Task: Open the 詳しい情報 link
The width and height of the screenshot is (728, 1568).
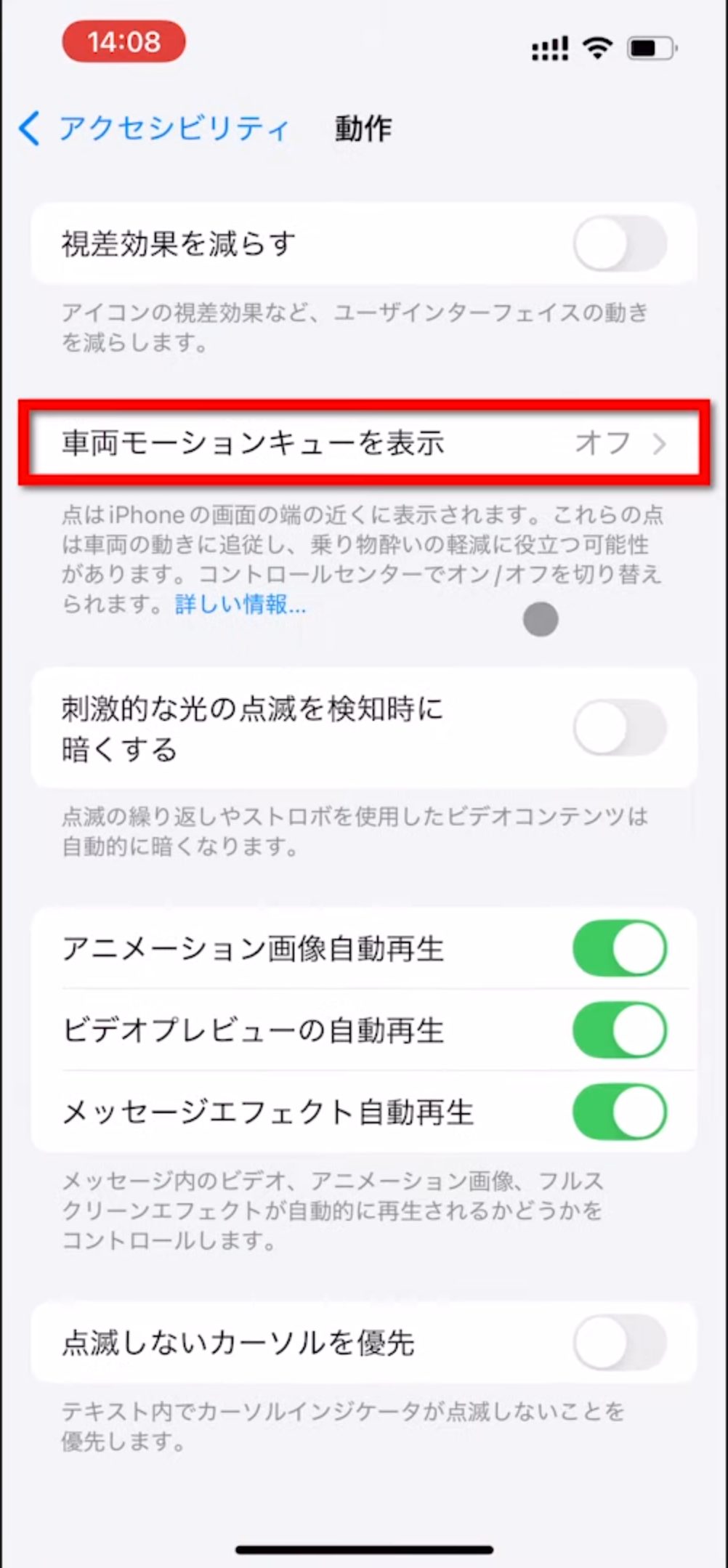Action: [x=240, y=604]
